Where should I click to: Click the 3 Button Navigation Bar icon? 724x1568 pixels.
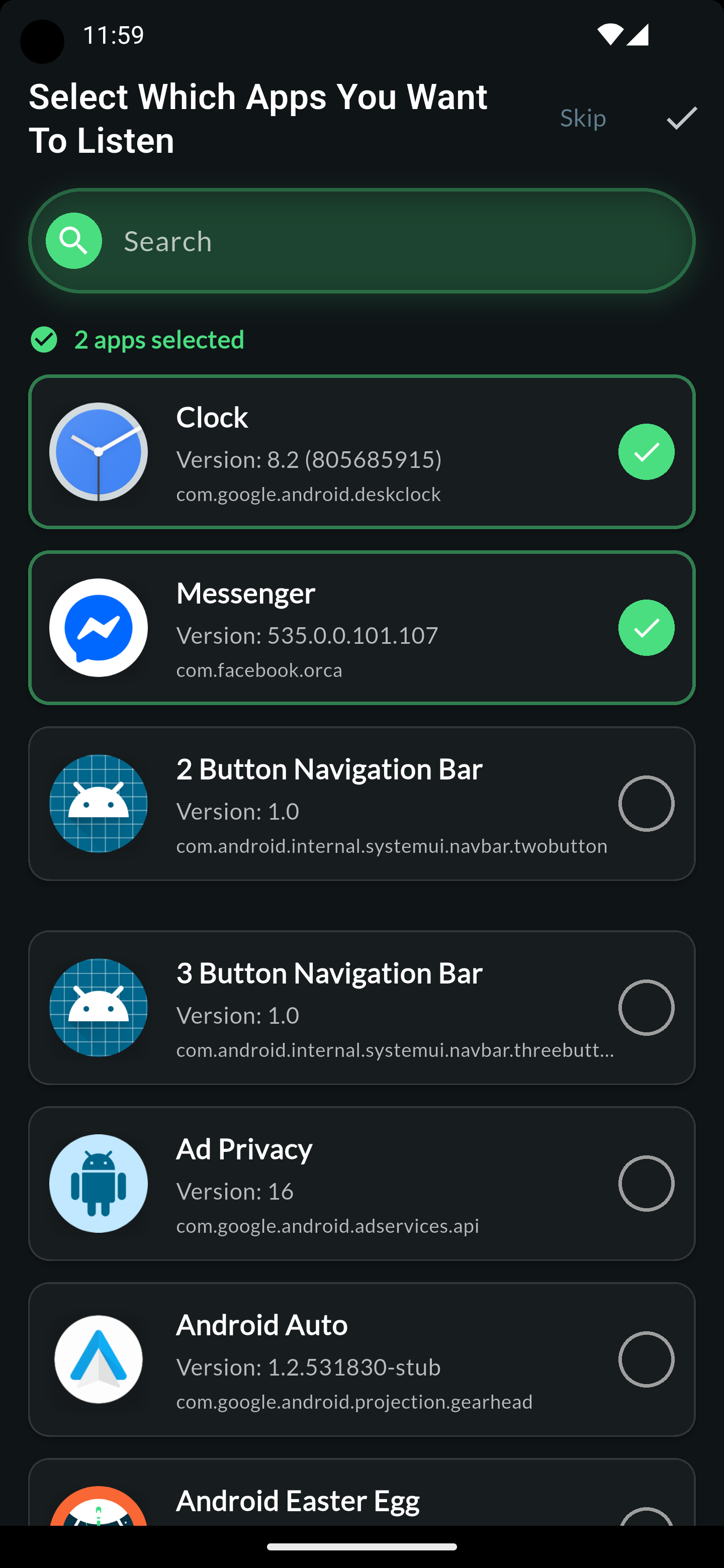pyautogui.click(x=98, y=1008)
